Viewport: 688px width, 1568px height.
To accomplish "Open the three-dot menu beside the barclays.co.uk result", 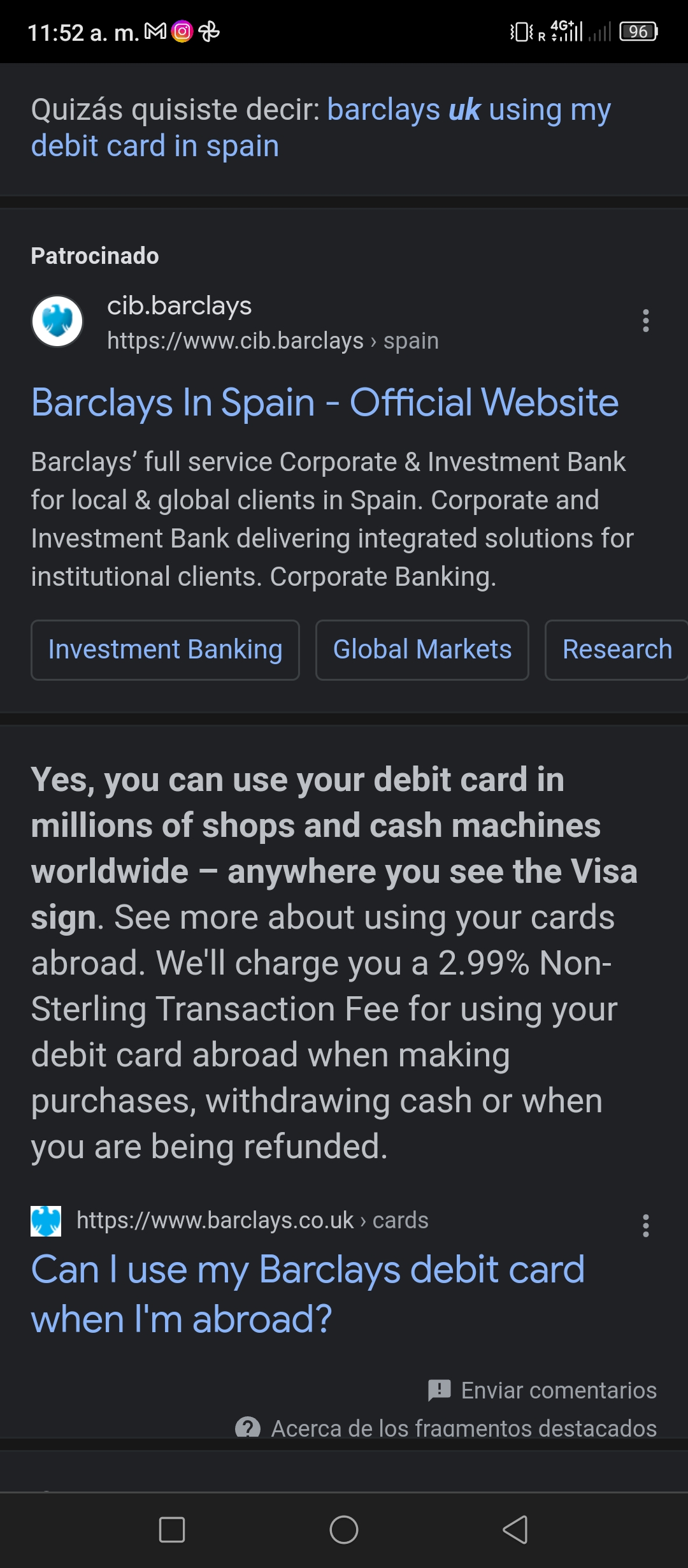I will [x=646, y=1225].
